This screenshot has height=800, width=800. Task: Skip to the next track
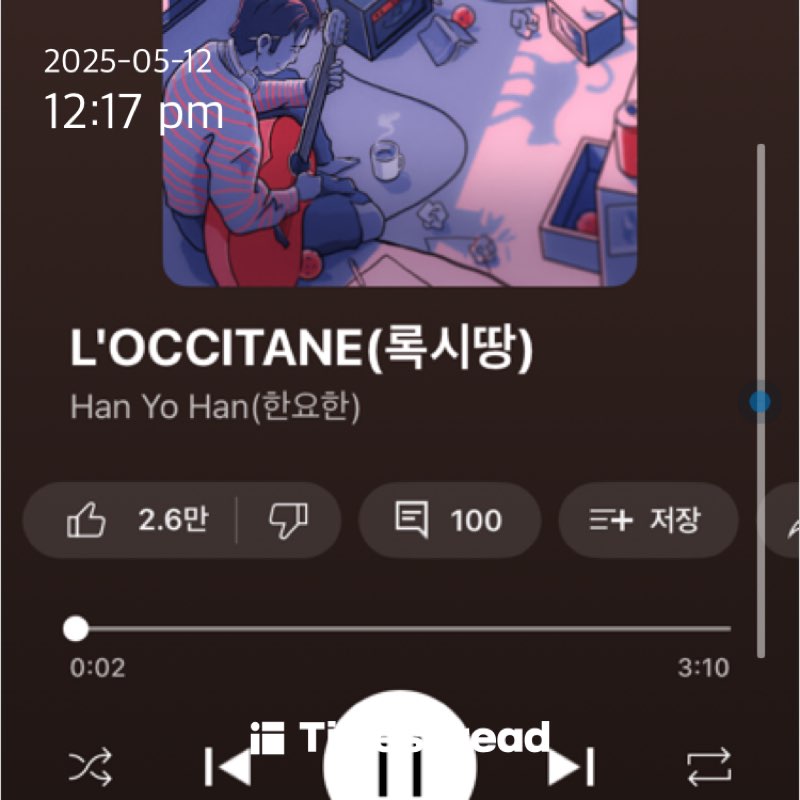click(x=572, y=768)
